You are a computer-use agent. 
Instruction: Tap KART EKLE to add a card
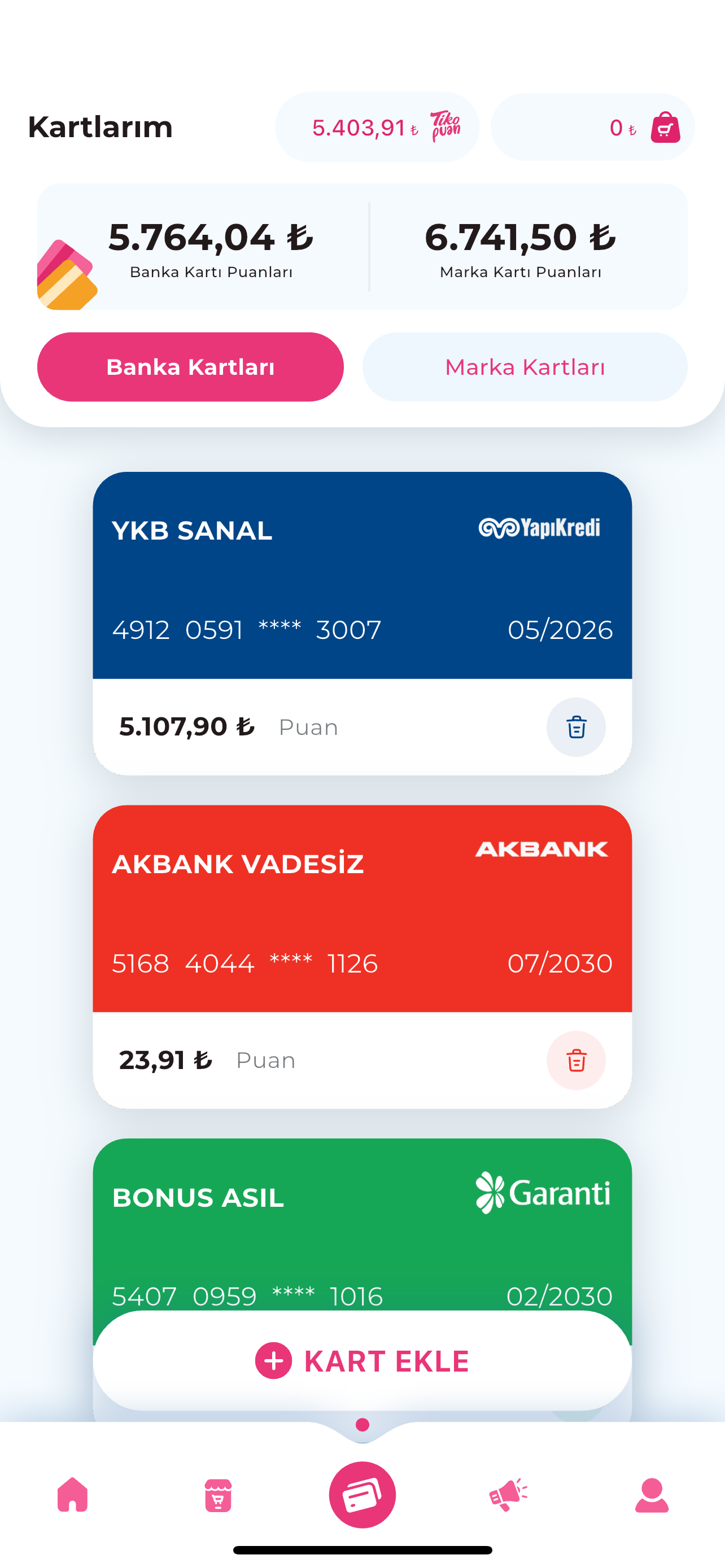click(362, 1361)
